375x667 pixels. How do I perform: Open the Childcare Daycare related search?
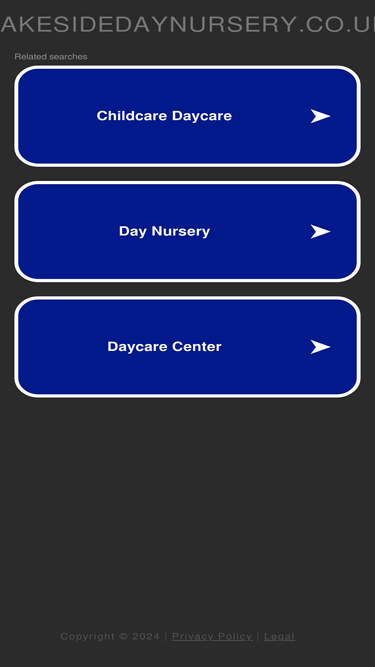coord(188,116)
